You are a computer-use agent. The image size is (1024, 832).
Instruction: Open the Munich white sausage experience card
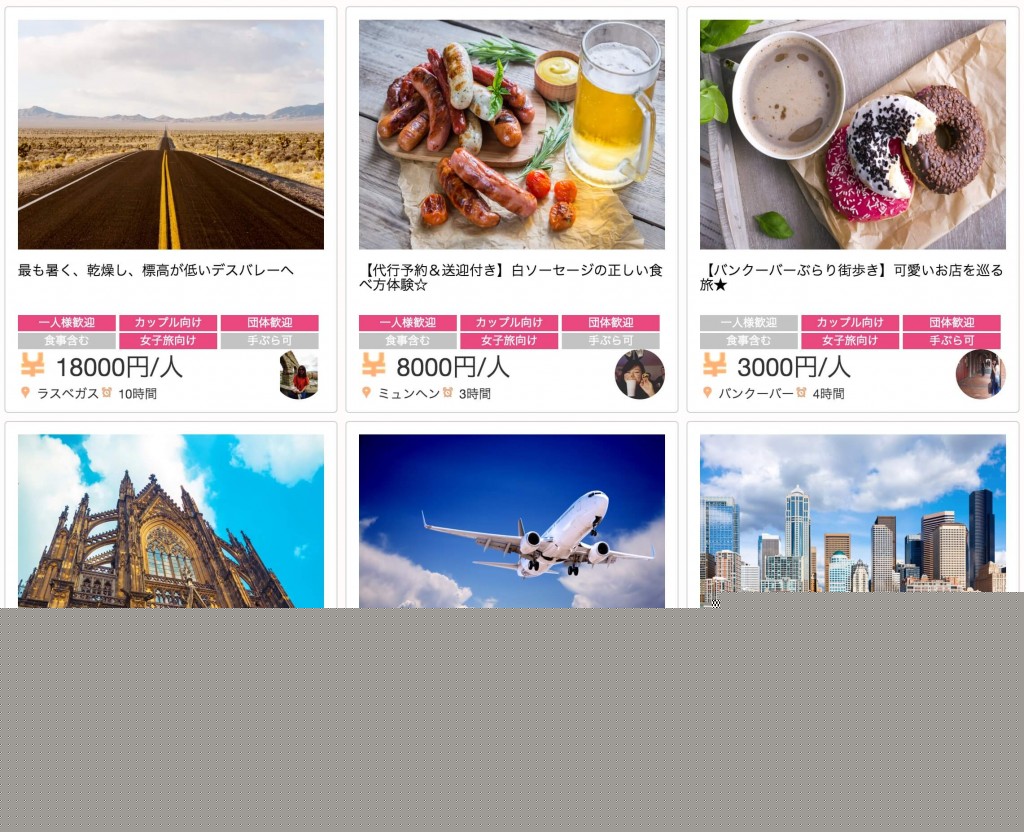click(x=511, y=135)
